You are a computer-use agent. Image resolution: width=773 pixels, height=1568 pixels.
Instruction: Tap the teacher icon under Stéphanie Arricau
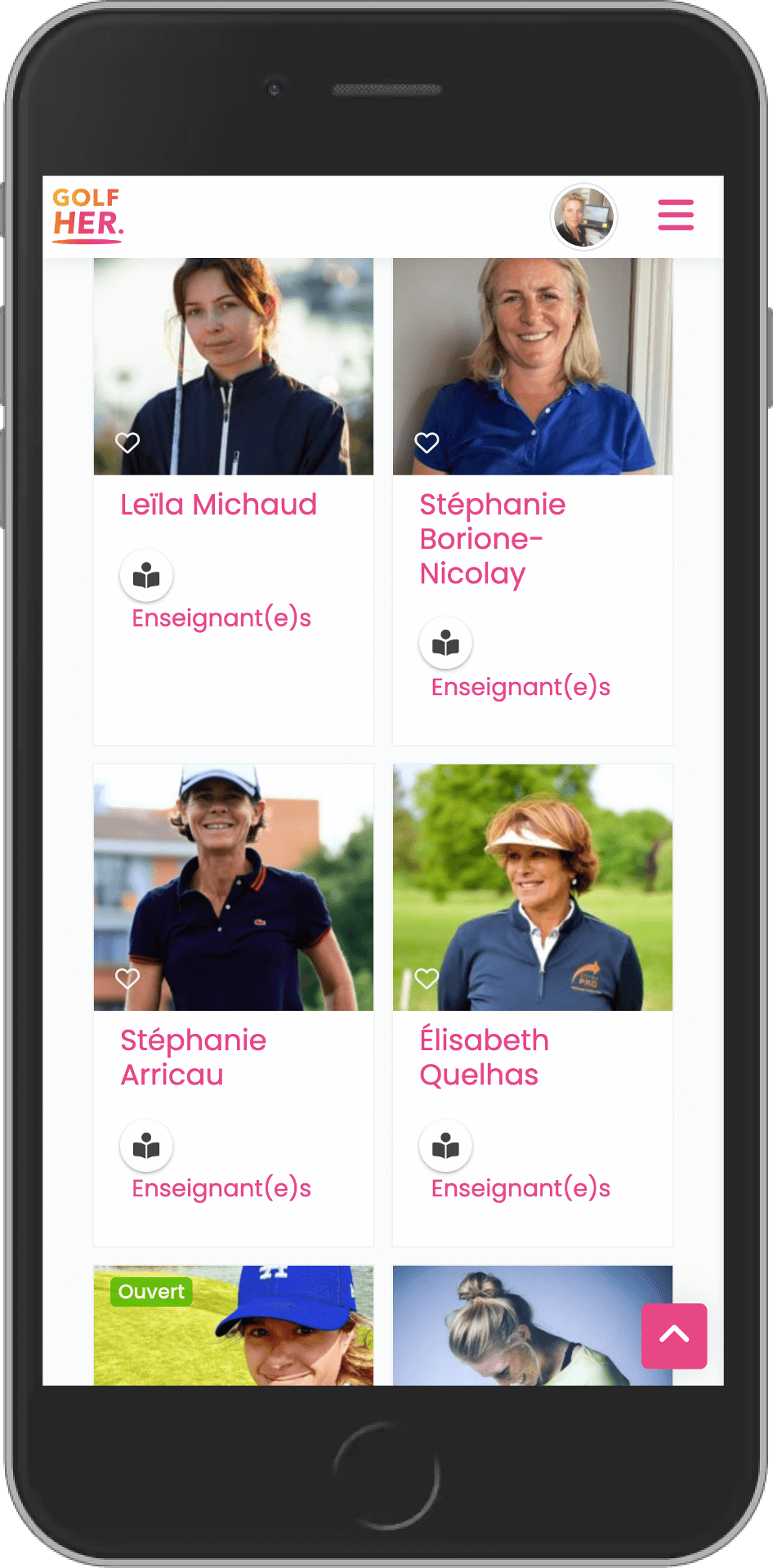pyautogui.click(x=146, y=1146)
